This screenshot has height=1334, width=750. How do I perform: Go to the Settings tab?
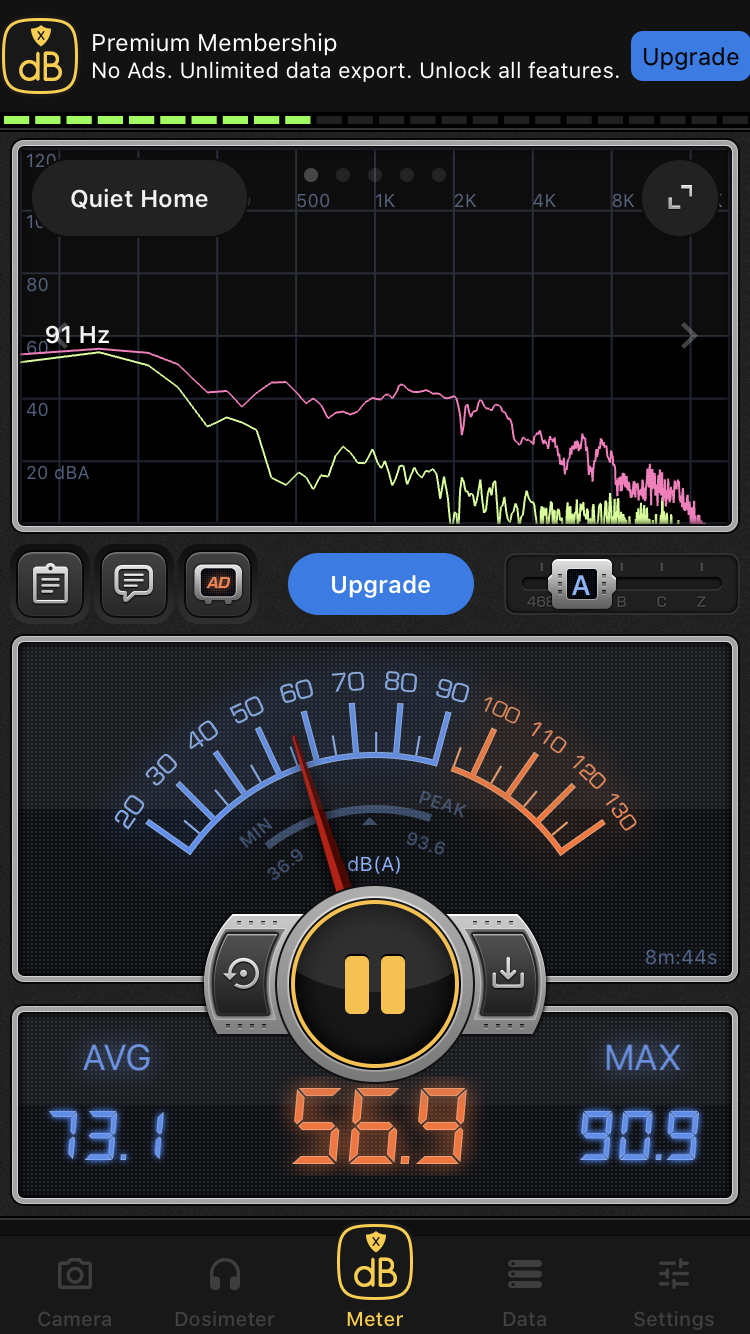674,1289
